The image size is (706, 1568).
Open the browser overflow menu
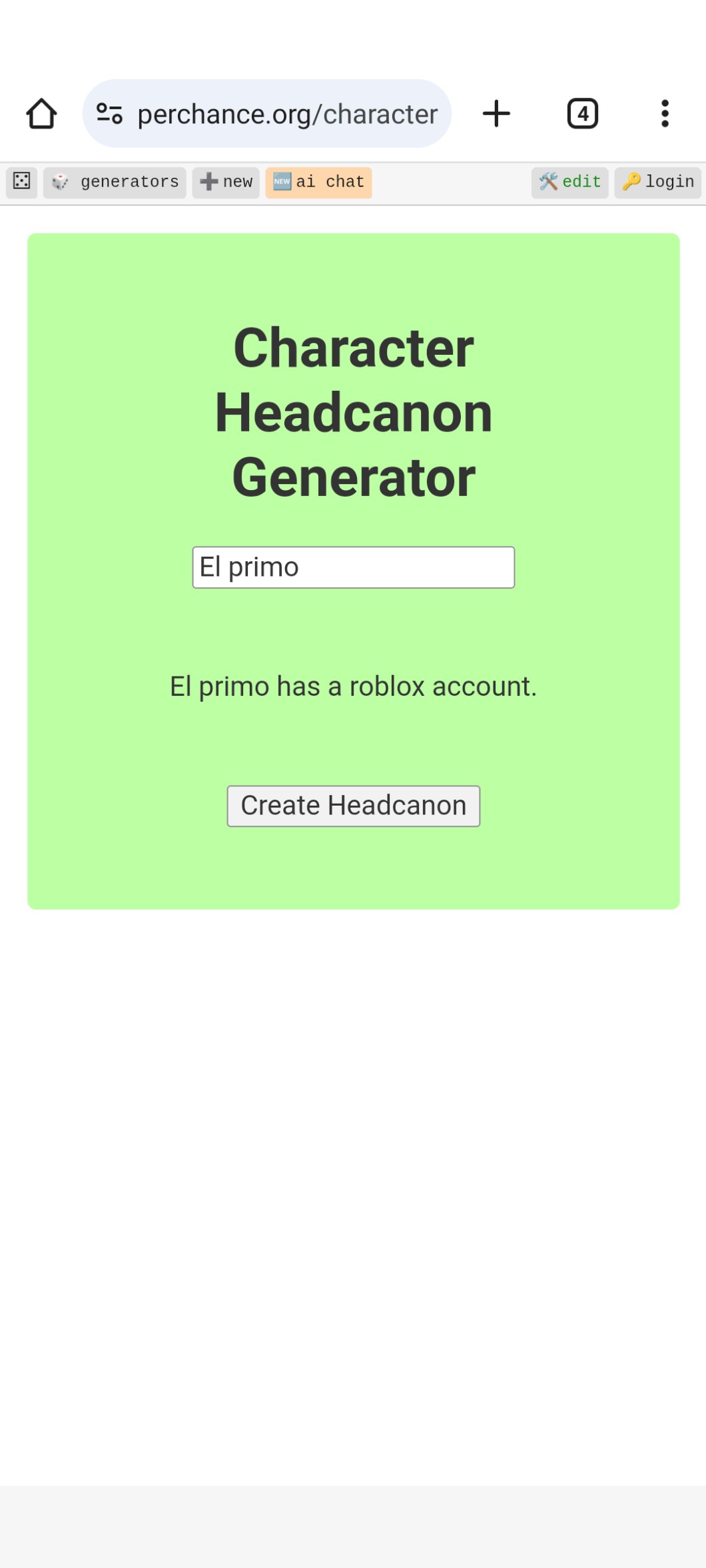click(x=664, y=114)
